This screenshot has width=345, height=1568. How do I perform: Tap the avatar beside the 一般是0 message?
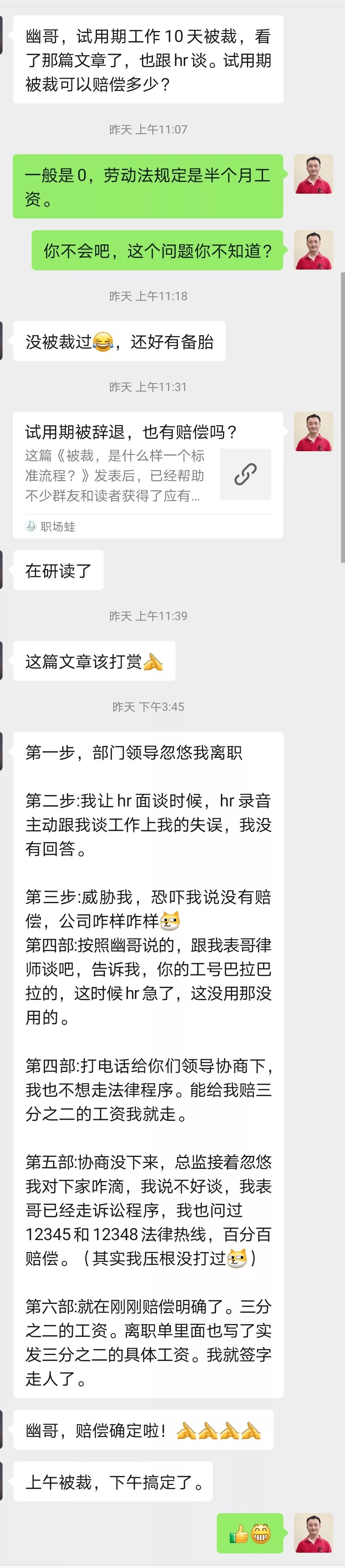pyautogui.click(x=313, y=174)
